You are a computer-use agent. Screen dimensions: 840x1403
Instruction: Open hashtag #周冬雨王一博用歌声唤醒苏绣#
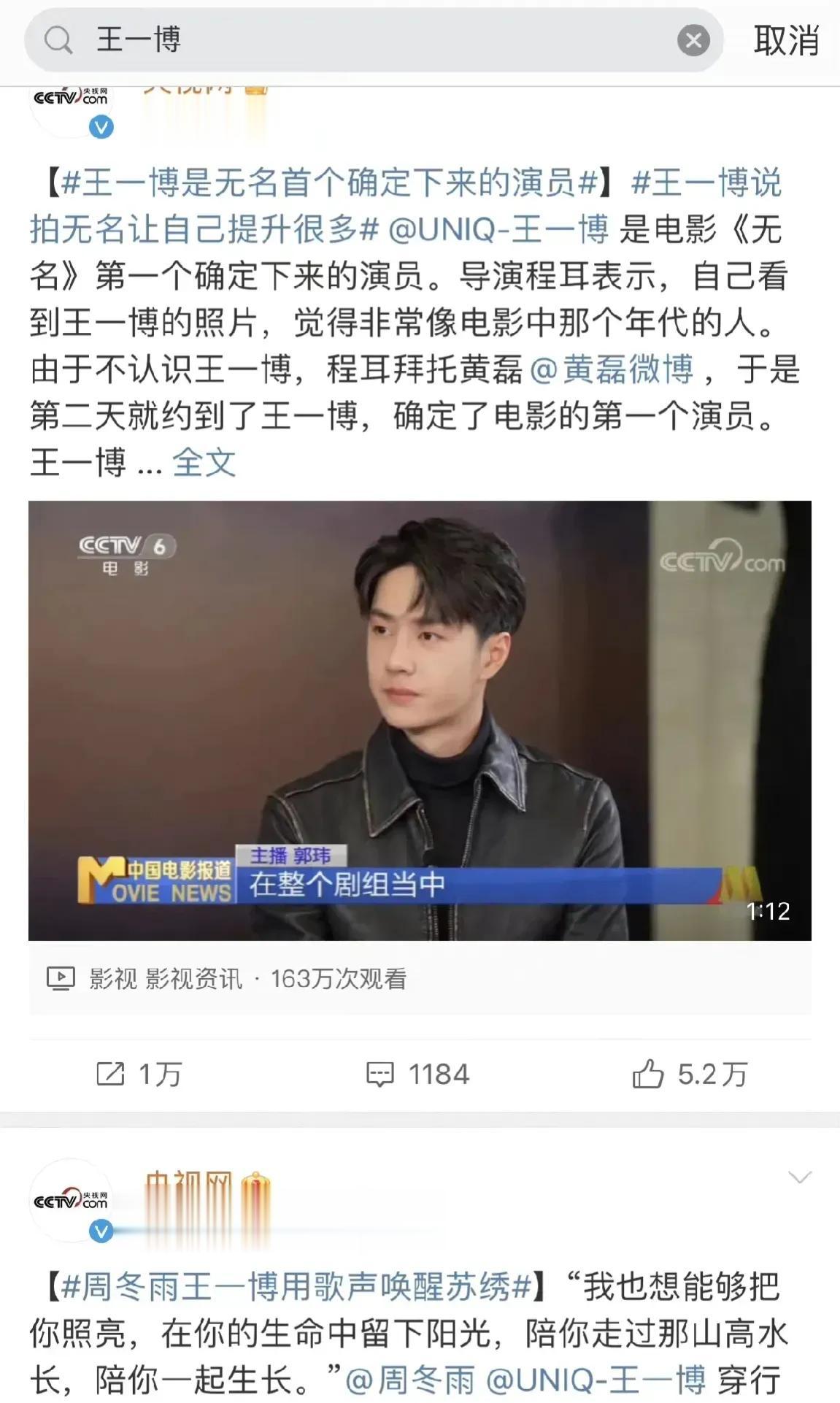296,1287
